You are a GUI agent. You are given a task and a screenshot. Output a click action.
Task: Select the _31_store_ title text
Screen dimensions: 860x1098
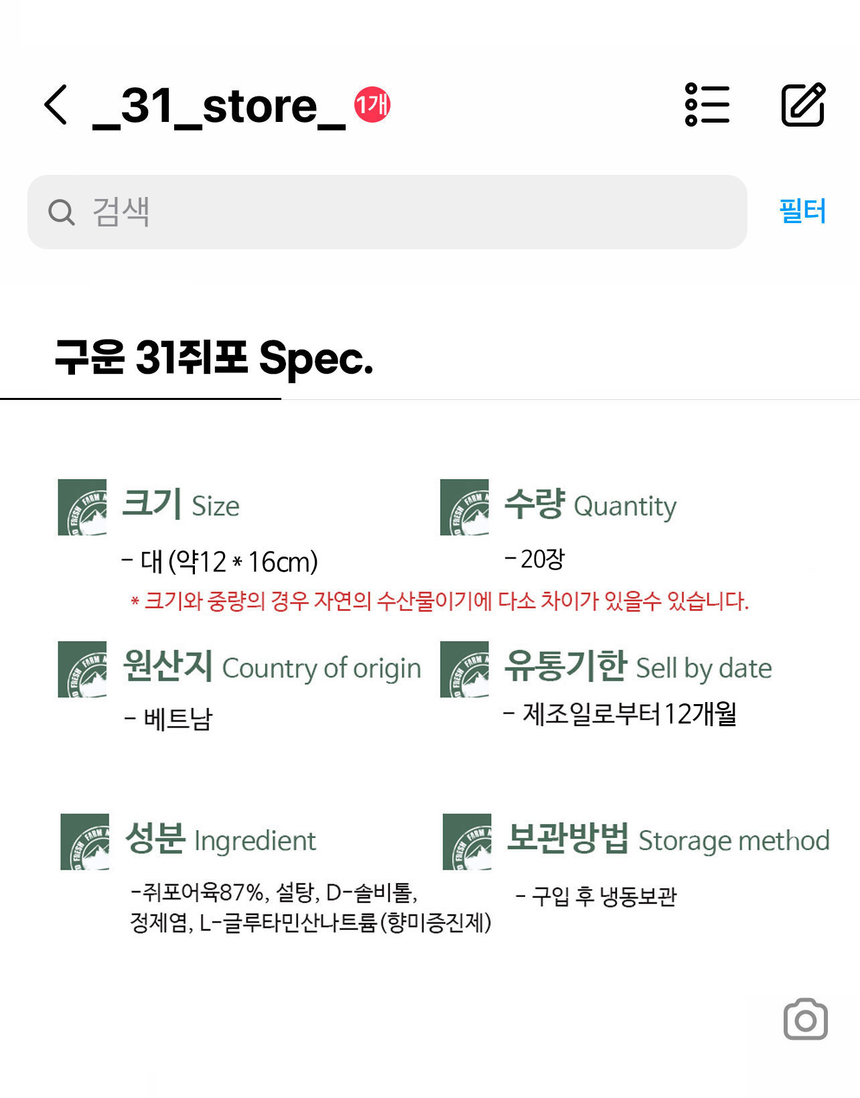tap(215, 106)
